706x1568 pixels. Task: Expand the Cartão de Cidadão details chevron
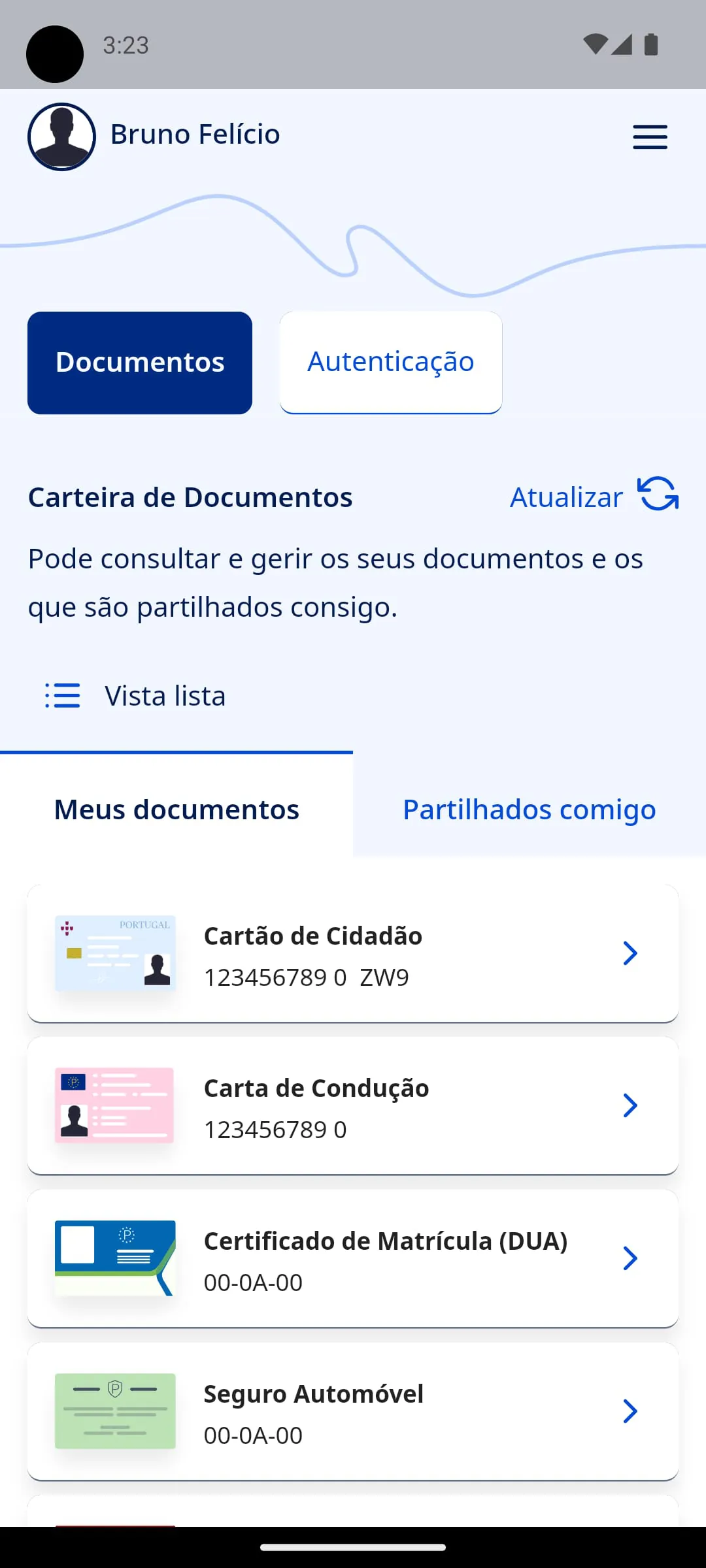(x=631, y=953)
